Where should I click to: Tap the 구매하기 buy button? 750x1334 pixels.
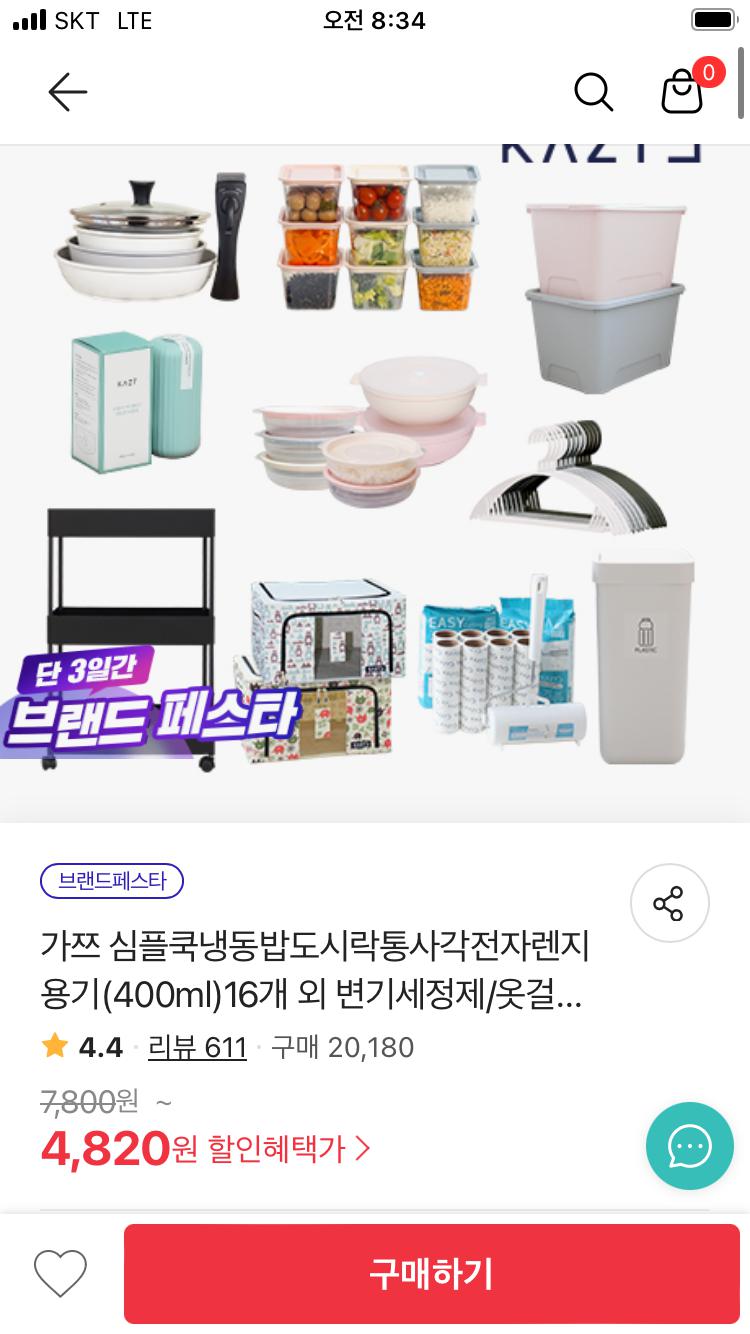click(431, 1274)
